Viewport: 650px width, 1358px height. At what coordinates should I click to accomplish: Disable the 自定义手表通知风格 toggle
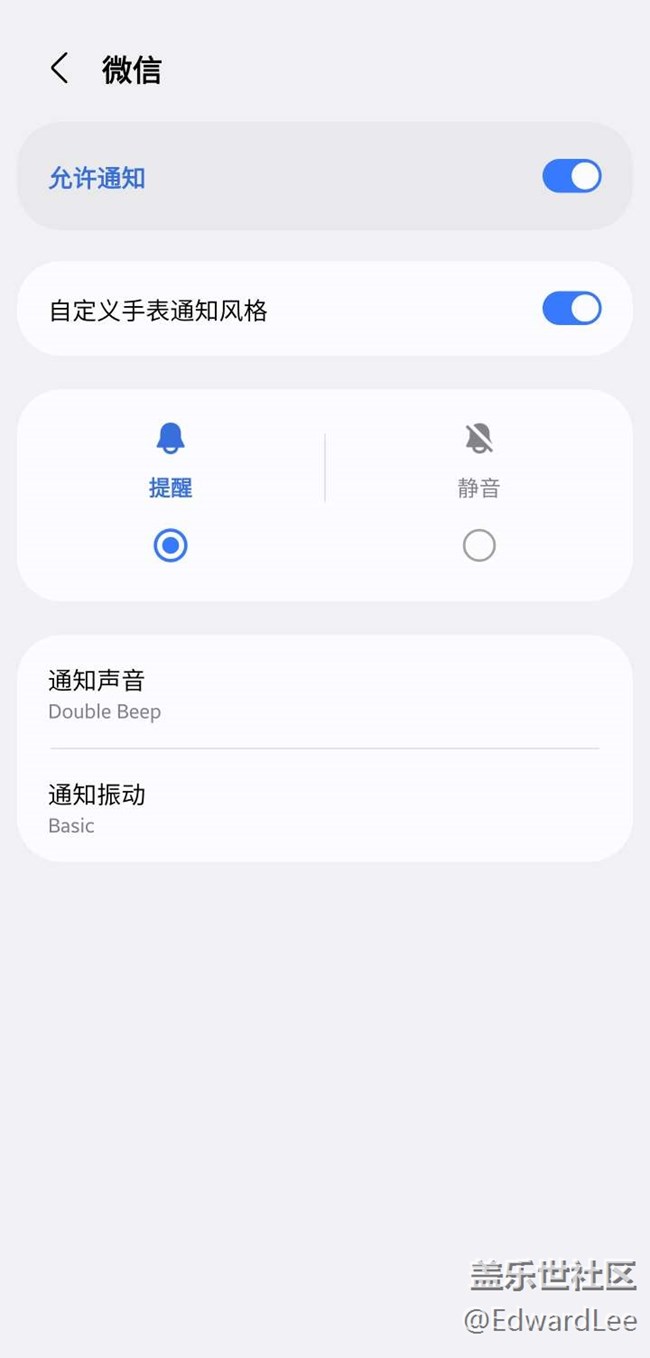click(x=571, y=309)
